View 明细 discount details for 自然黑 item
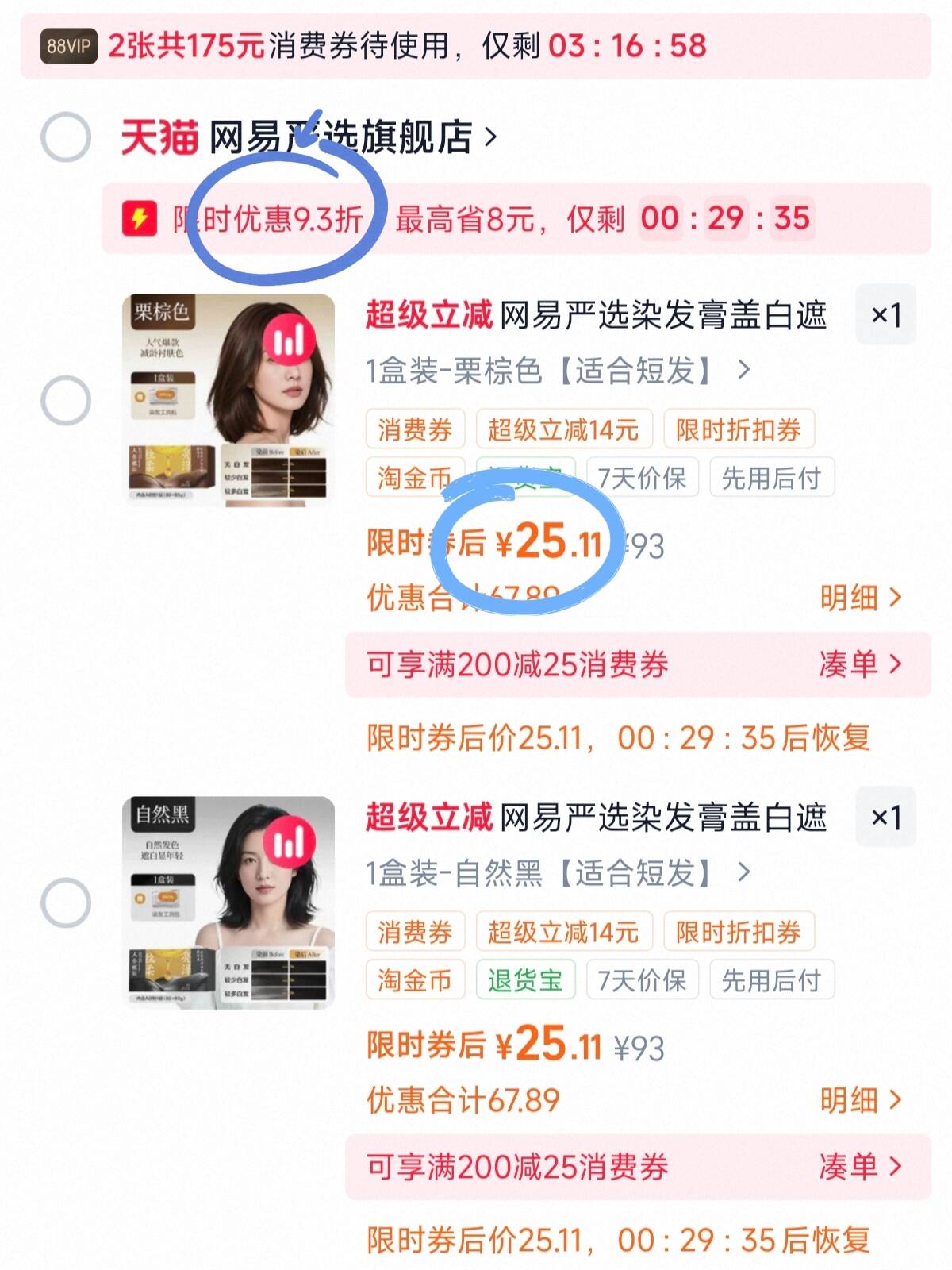952x1270 pixels. click(861, 1100)
